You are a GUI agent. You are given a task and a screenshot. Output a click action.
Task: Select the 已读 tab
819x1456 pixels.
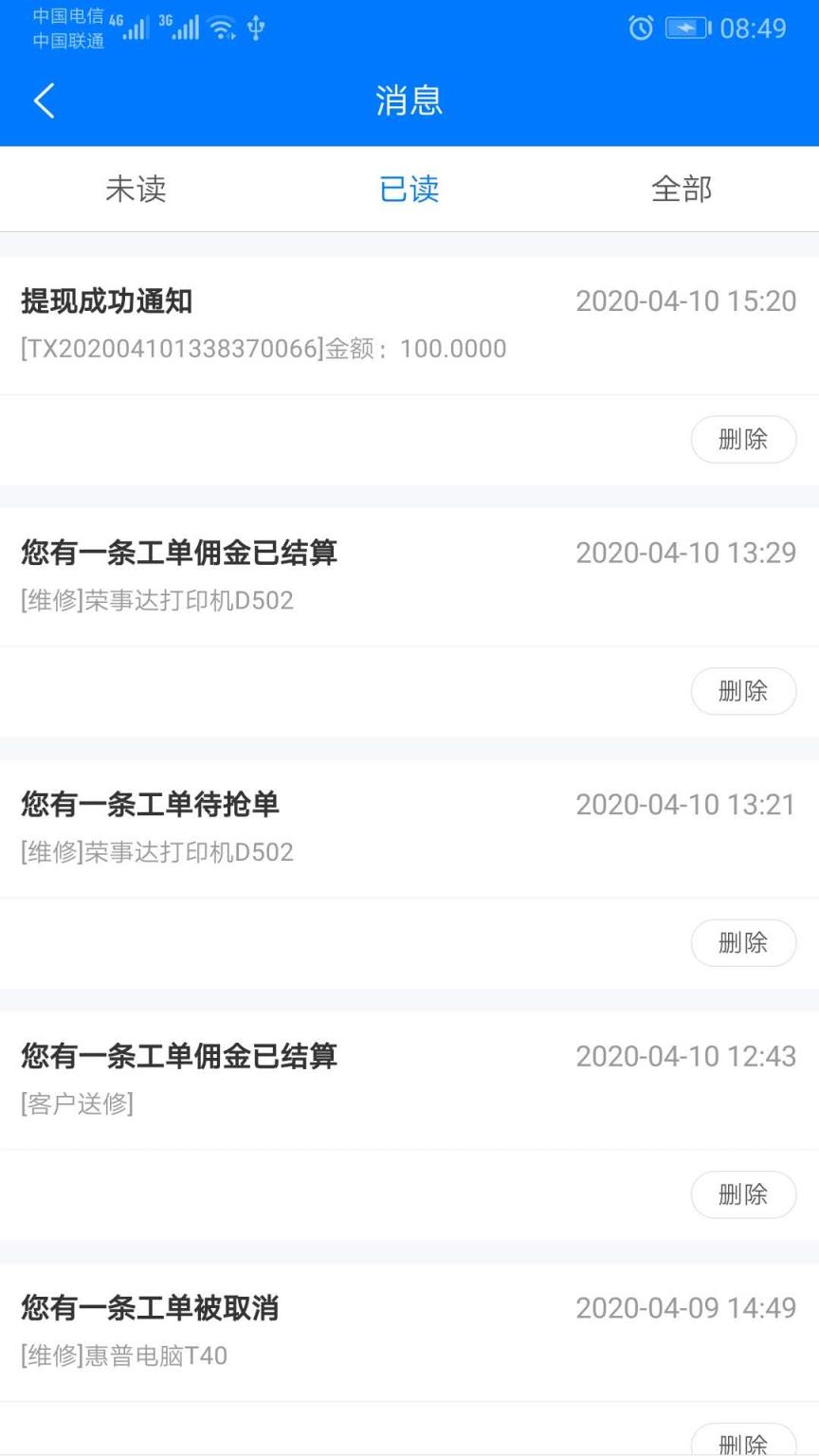click(409, 190)
